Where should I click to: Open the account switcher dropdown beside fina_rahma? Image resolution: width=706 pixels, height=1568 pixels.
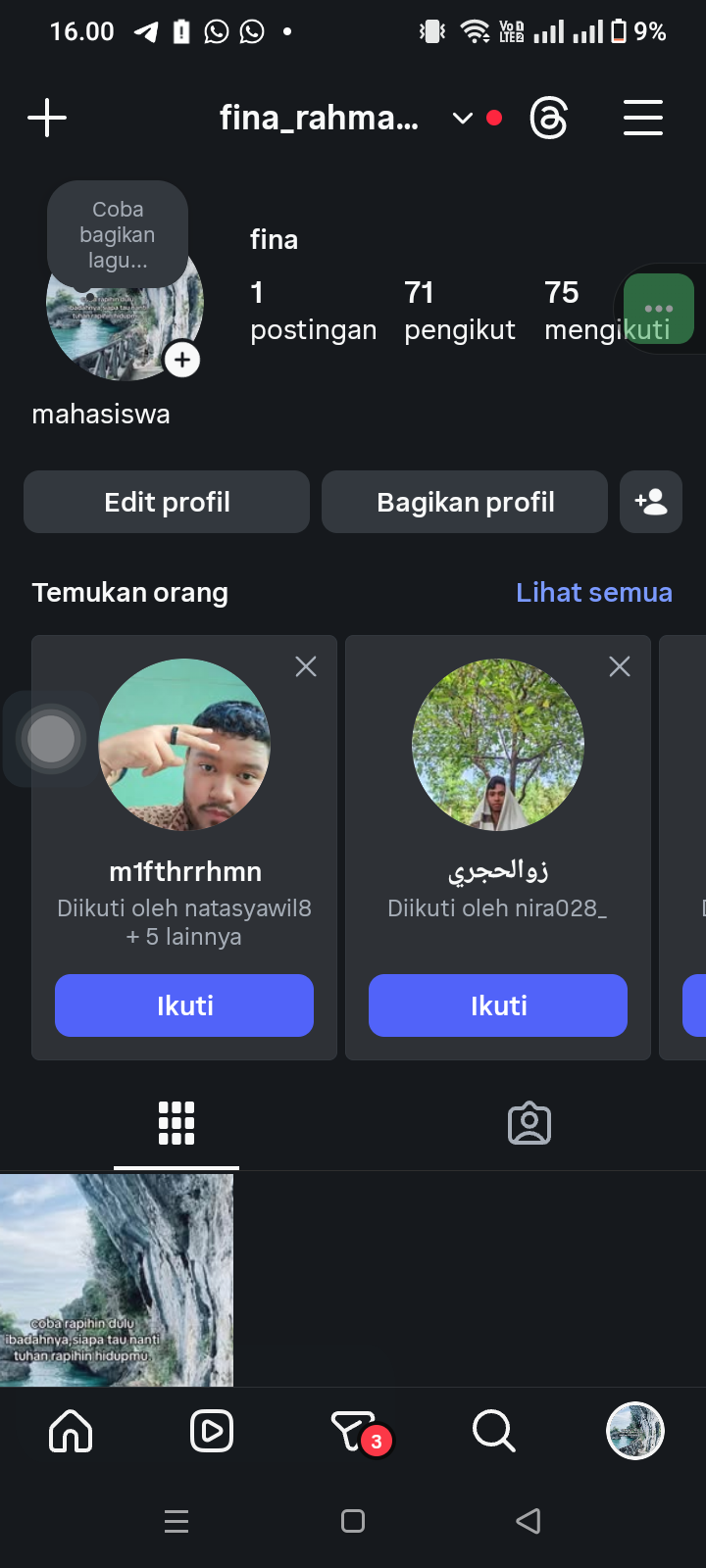click(463, 119)
